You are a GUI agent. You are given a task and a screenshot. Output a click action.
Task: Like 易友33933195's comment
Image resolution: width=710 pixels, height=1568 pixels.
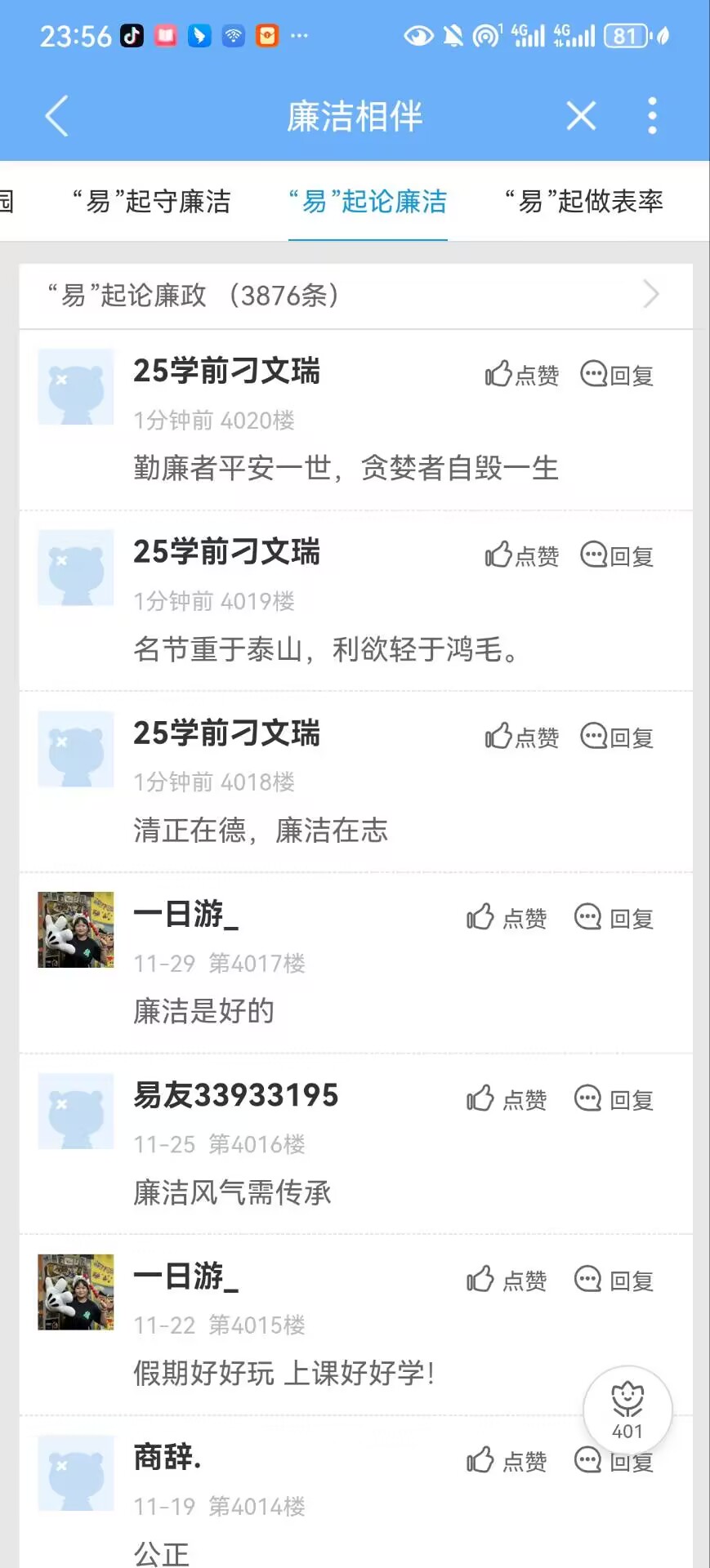click(507, 1099)
